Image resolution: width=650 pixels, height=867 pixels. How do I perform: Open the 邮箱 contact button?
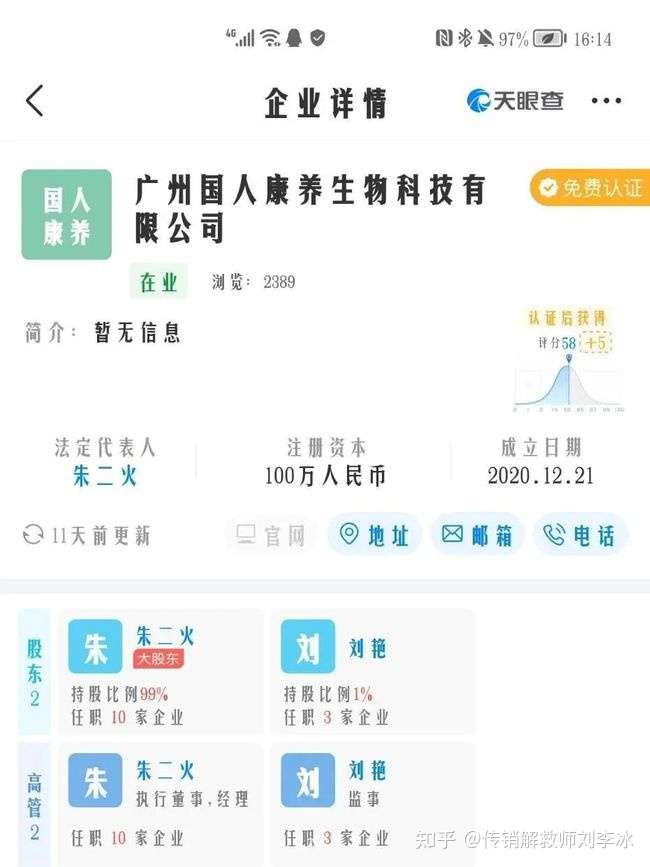[477, 535]
